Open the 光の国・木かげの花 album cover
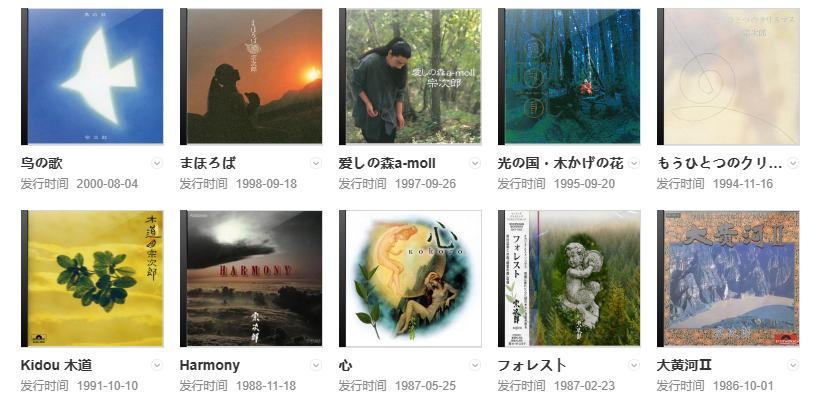The width and height of the screenshot is (826, 413). [x=571, y=77]
